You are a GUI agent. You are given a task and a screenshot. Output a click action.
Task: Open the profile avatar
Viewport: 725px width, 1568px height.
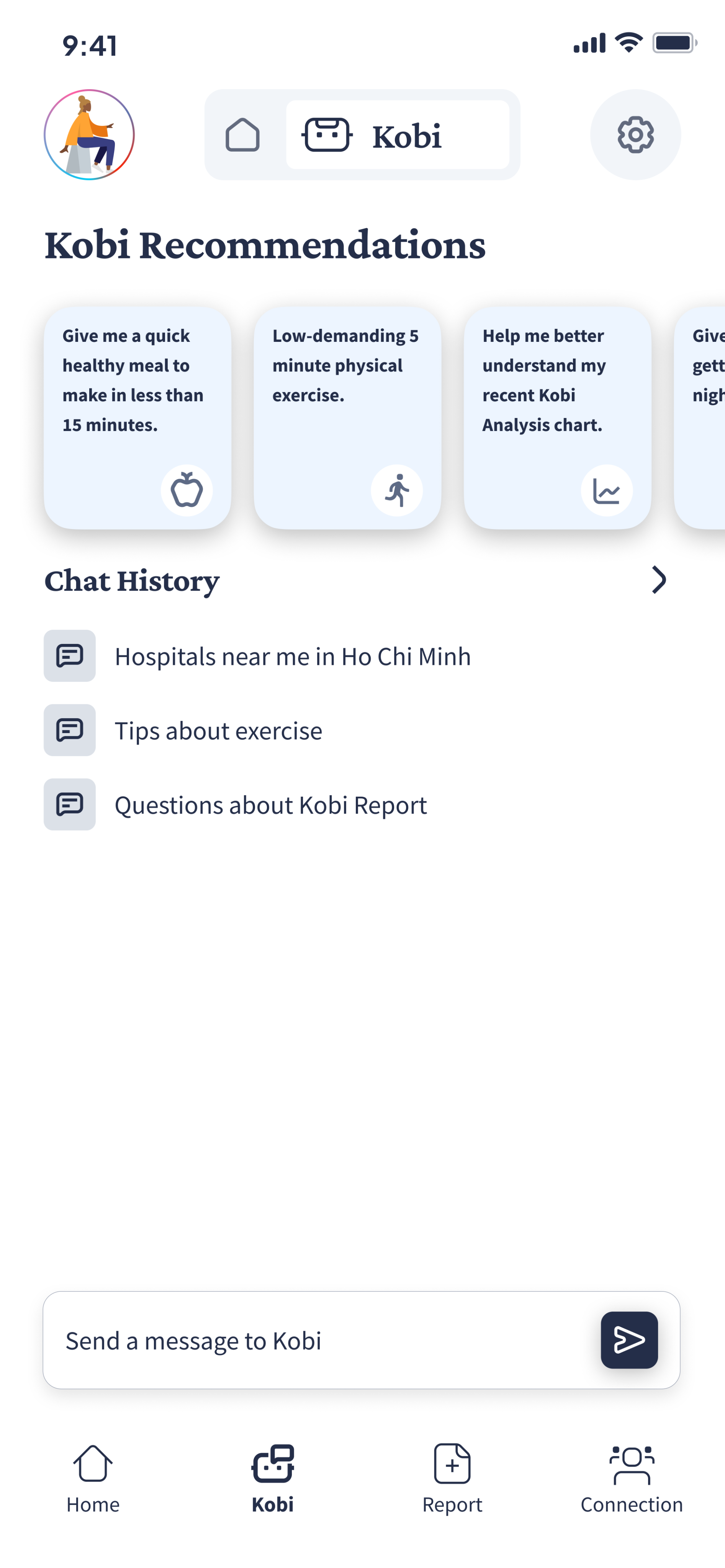(x=89, y=134)
